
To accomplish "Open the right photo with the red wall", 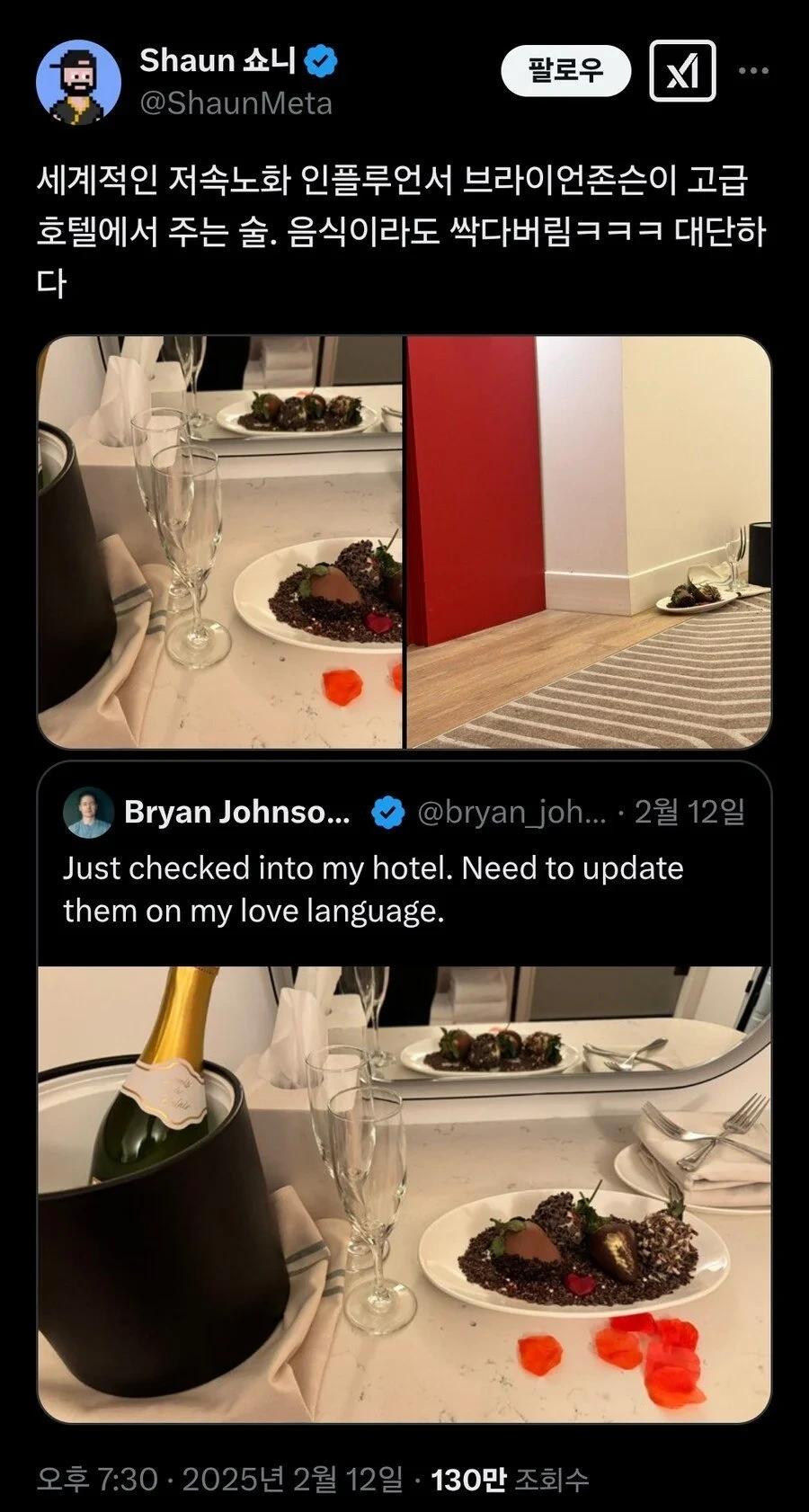I will pyautogui.click(x=589, y=542).
